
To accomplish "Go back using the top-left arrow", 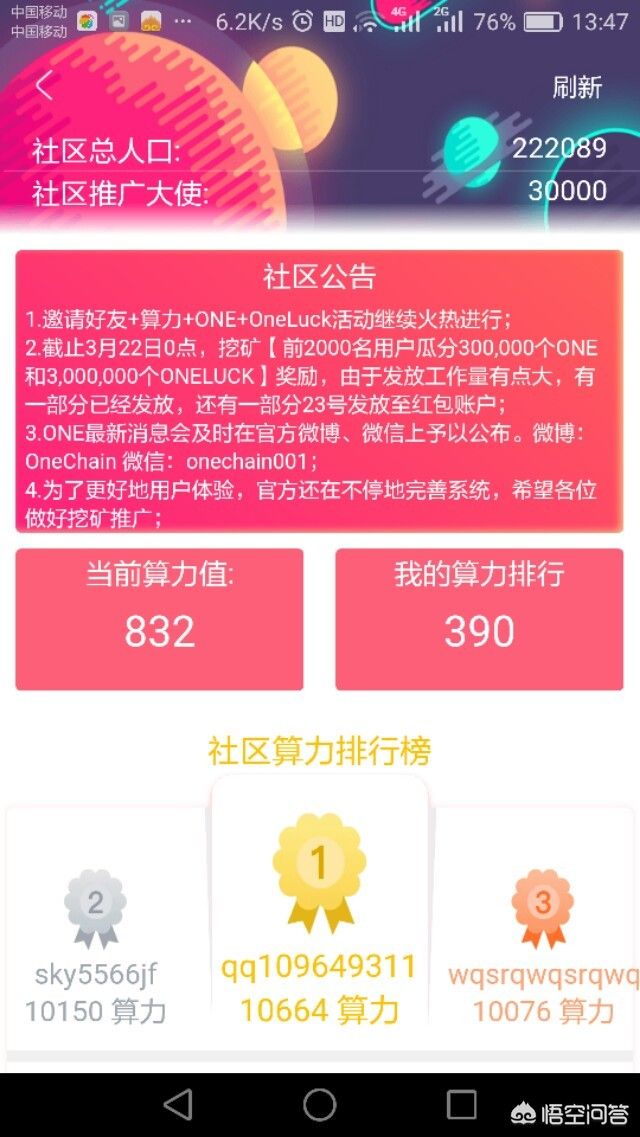I will [x=44, y=87].
